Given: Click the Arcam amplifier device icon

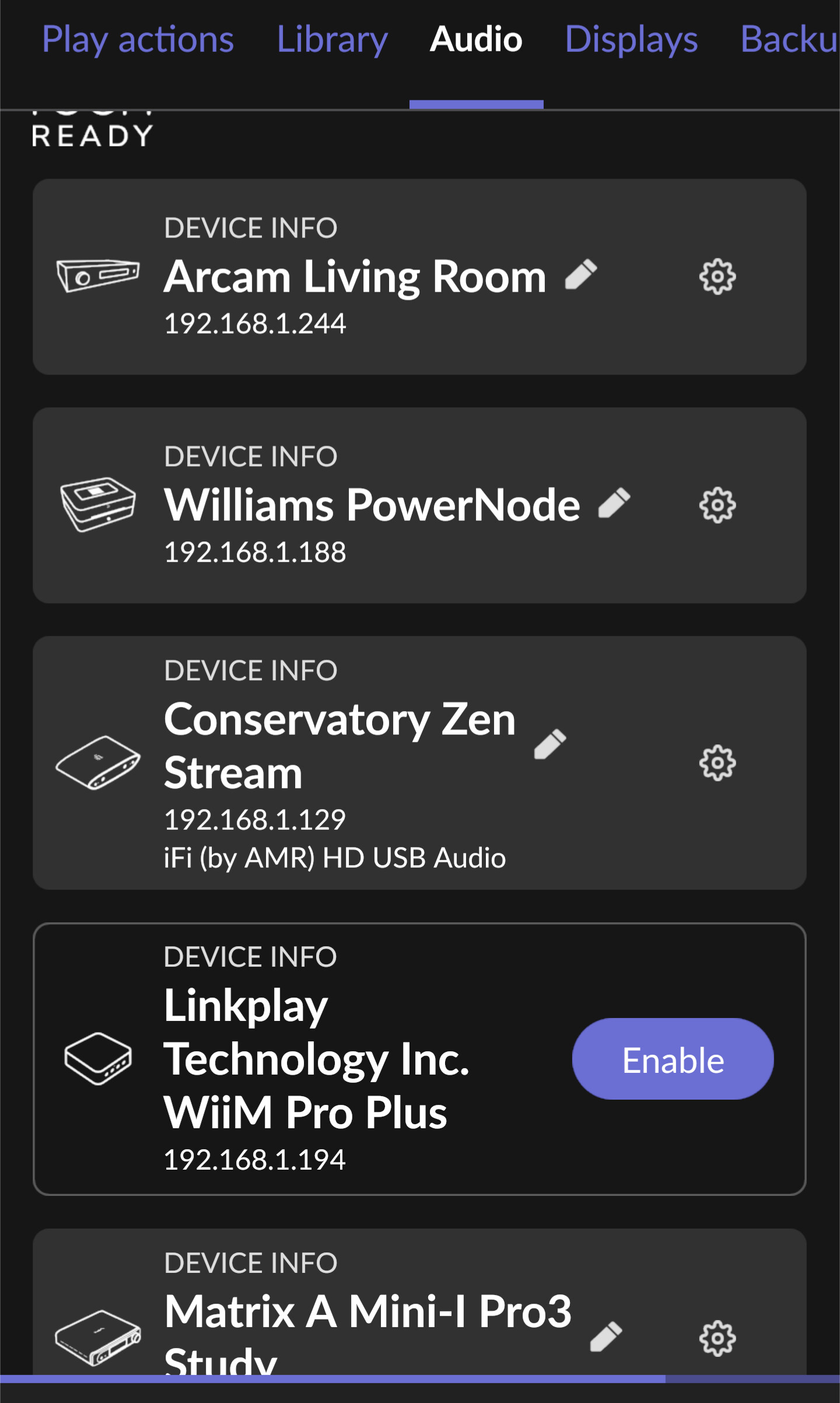Looking at the screenshot, I should 97,274.
